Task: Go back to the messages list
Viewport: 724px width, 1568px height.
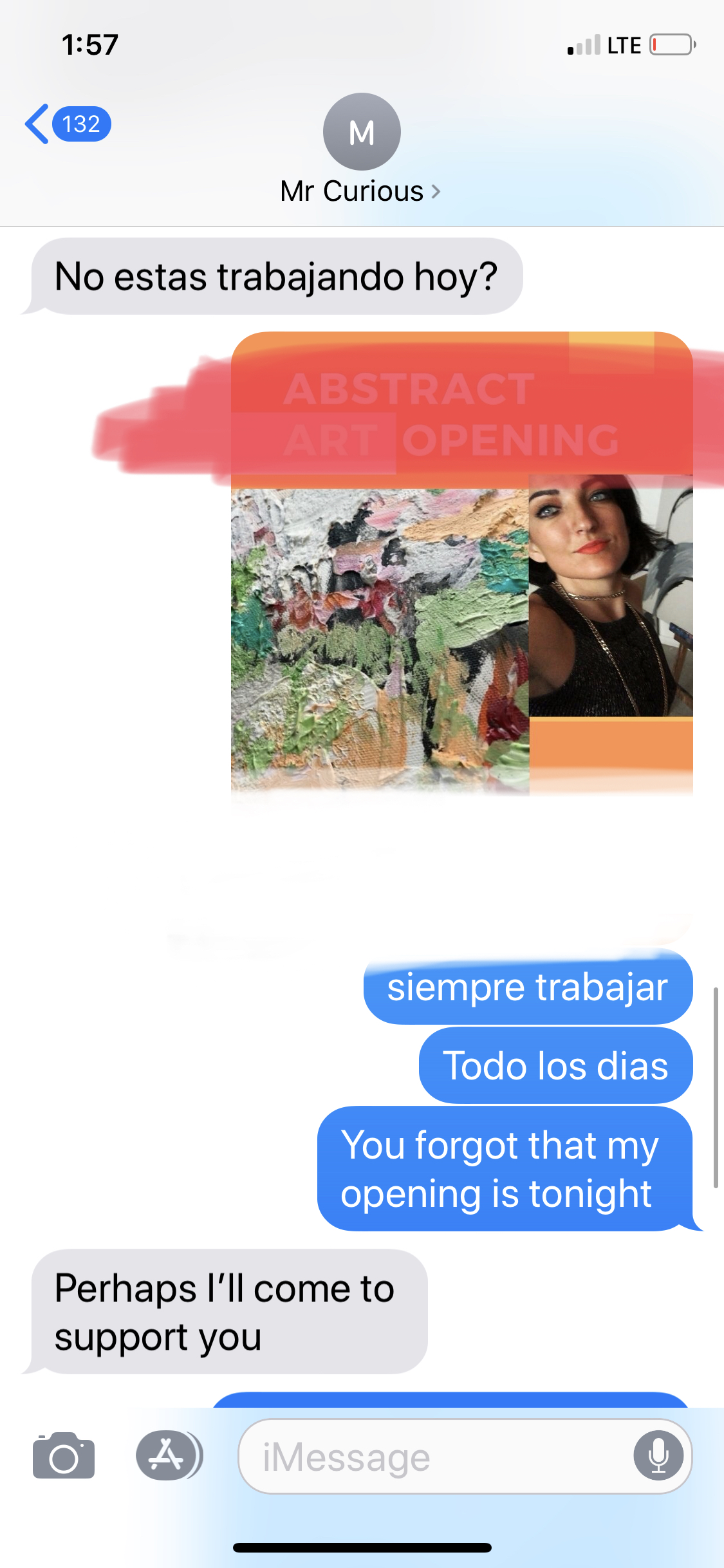Action: 67,124
